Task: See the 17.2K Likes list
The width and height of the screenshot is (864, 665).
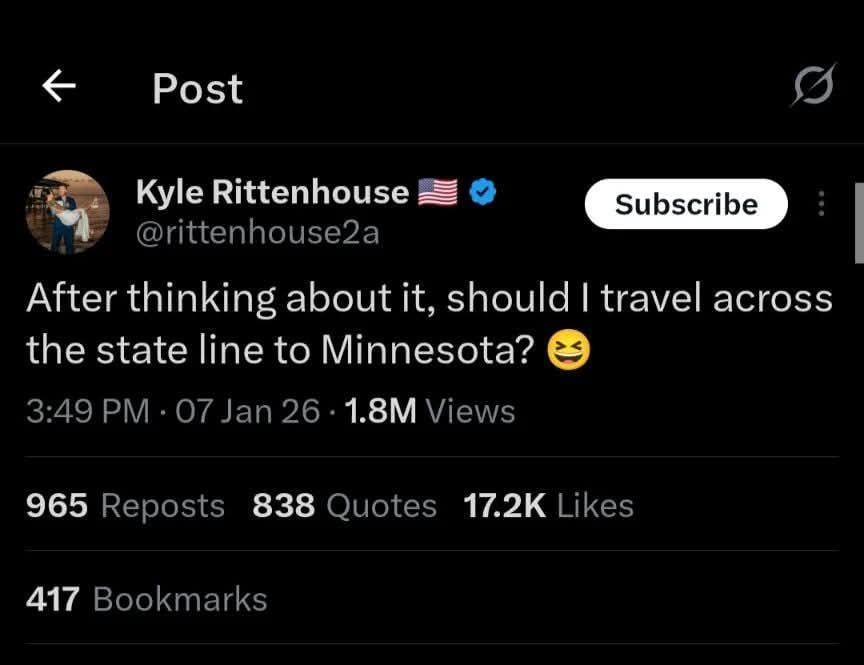Action: [x=548, y=506]
